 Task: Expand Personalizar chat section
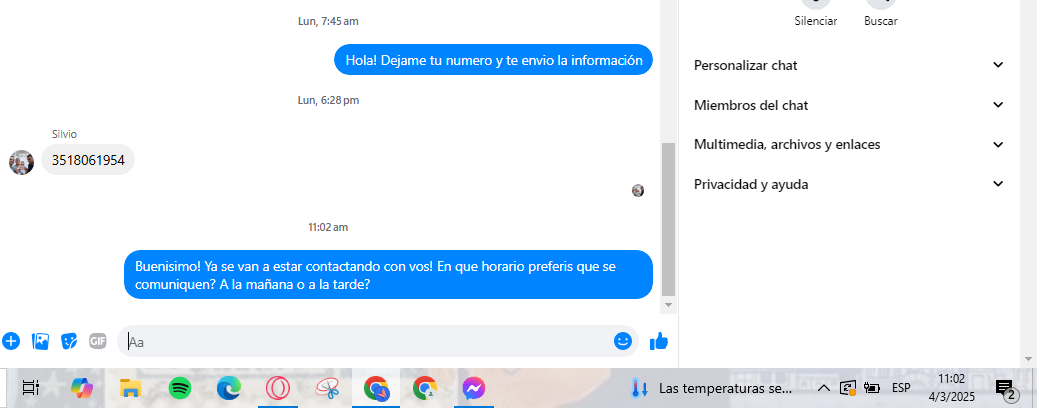848,65
